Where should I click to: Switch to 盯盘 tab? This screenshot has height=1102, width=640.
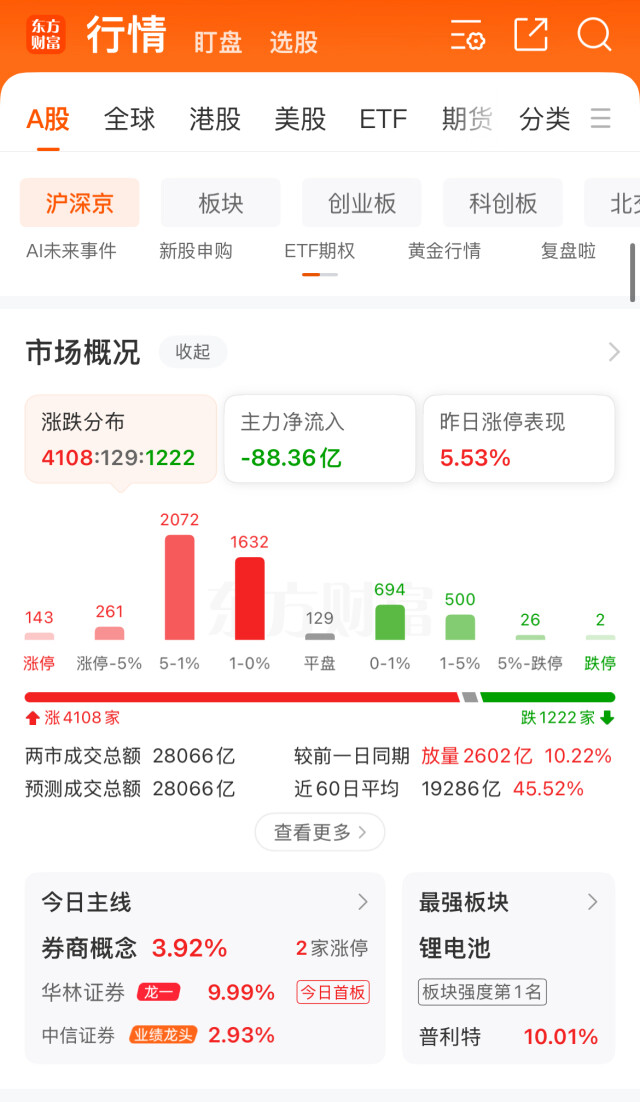[x=218, y=42]
